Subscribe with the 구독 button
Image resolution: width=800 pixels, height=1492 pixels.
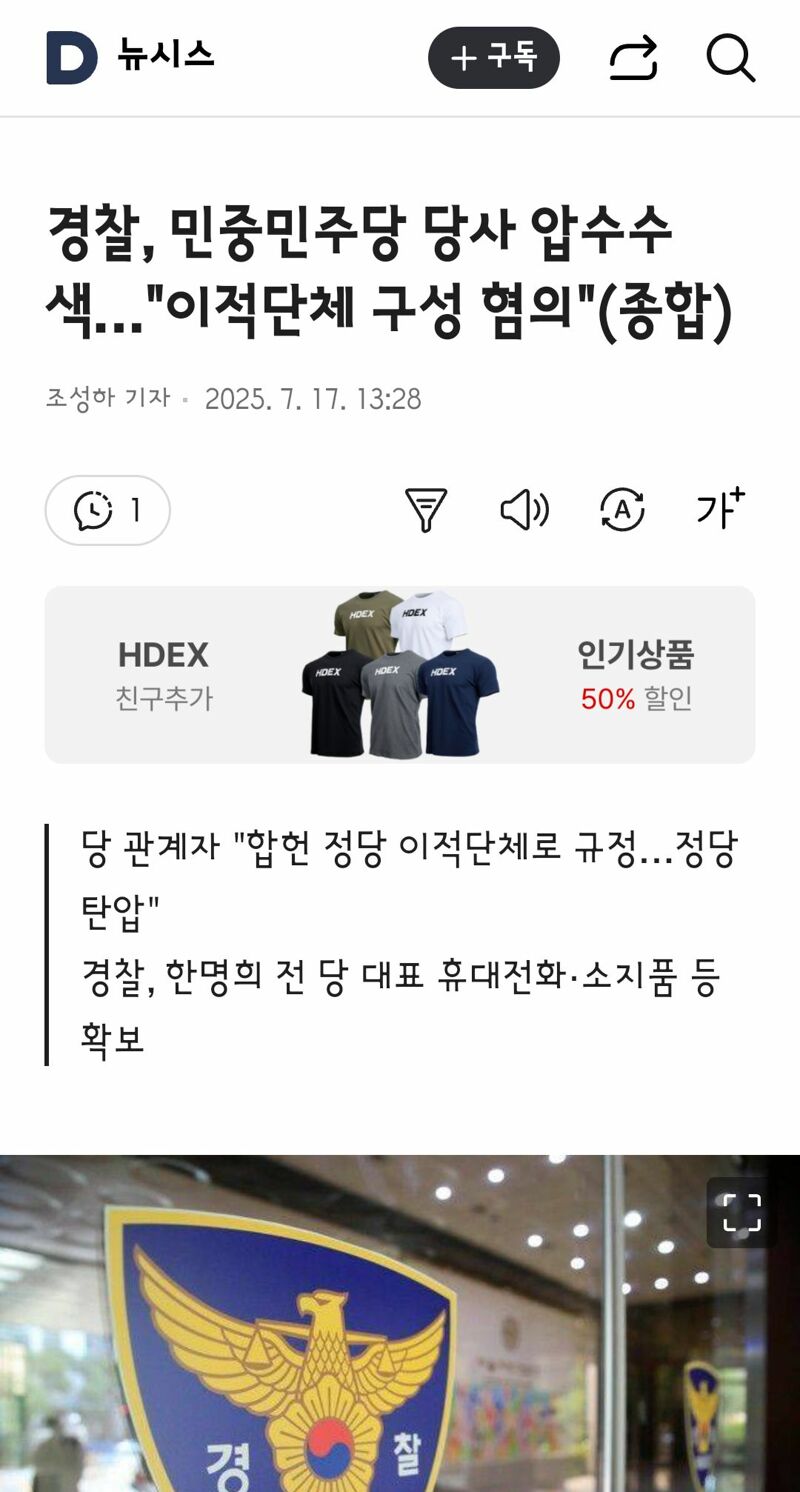click(x=494, y=58)
